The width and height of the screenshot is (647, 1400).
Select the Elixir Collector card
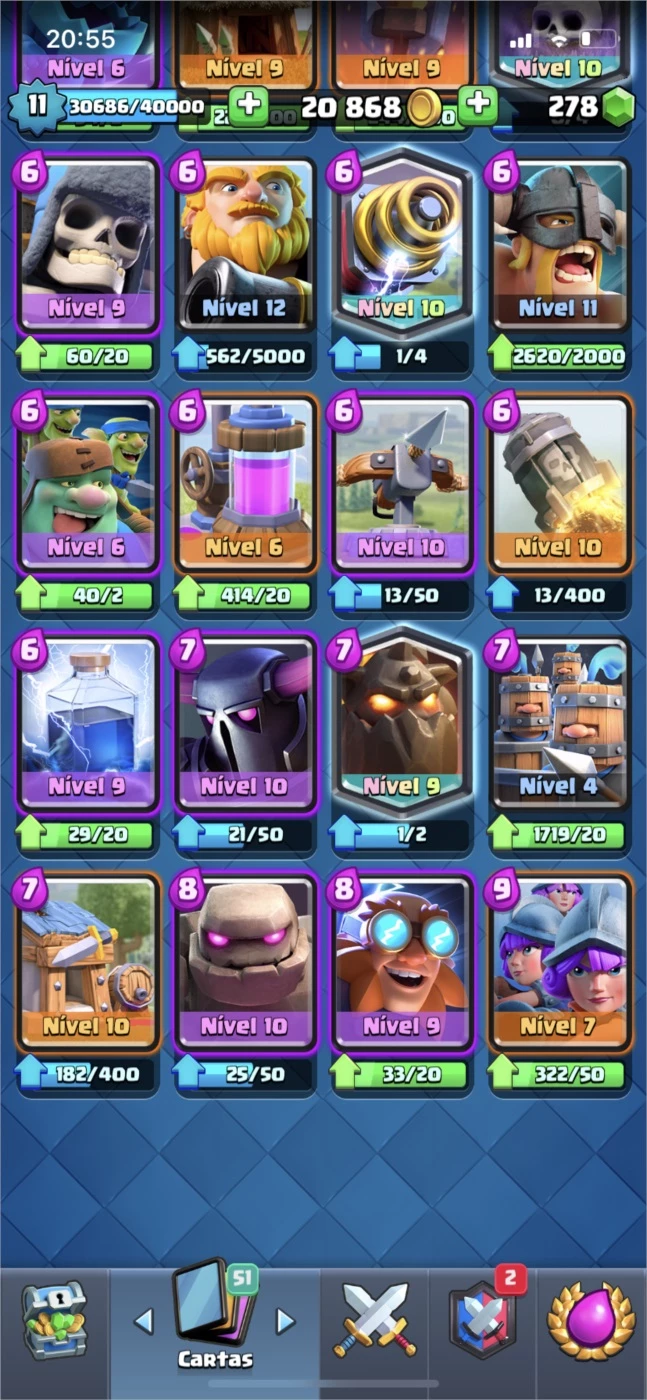[246, 485]
